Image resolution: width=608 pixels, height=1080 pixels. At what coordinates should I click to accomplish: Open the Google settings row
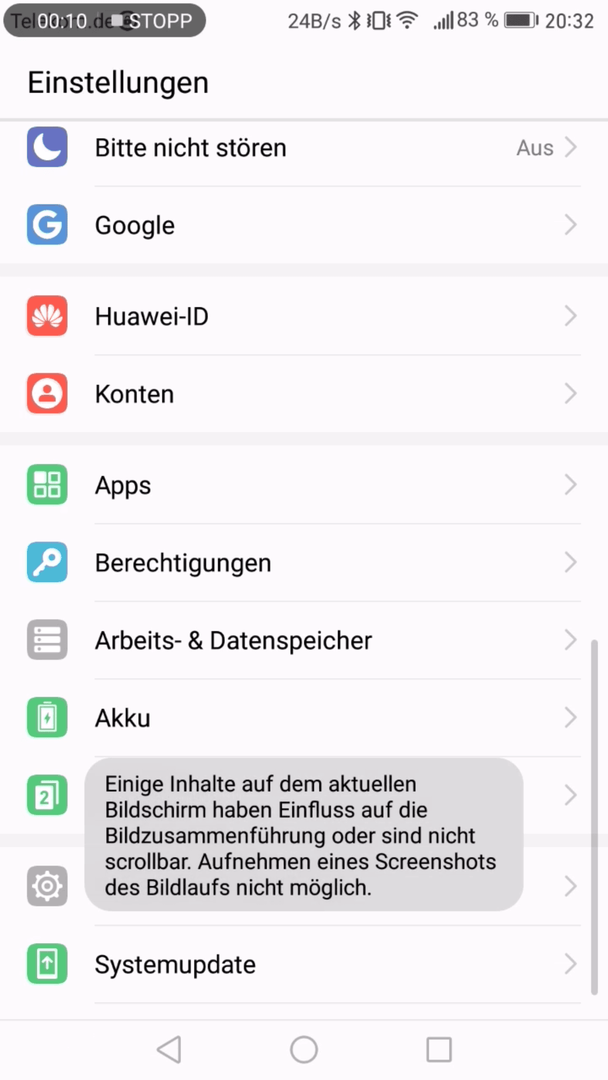[300, 225]
